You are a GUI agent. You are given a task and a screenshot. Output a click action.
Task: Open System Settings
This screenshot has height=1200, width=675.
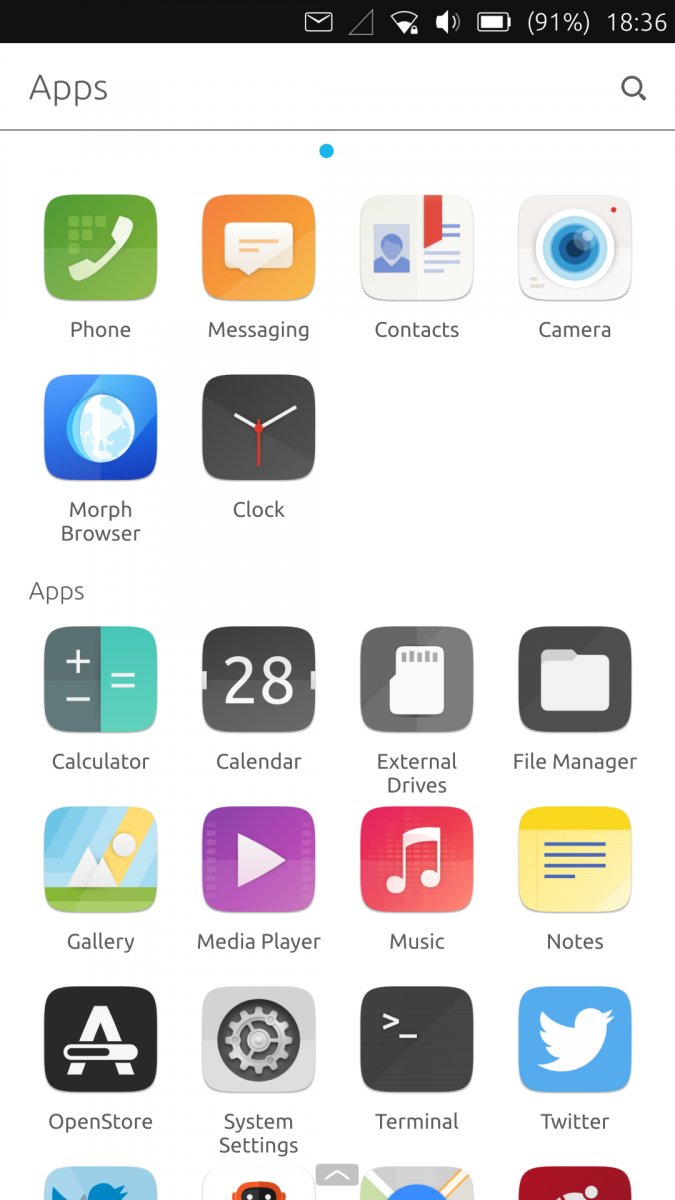pos(258,1040)
